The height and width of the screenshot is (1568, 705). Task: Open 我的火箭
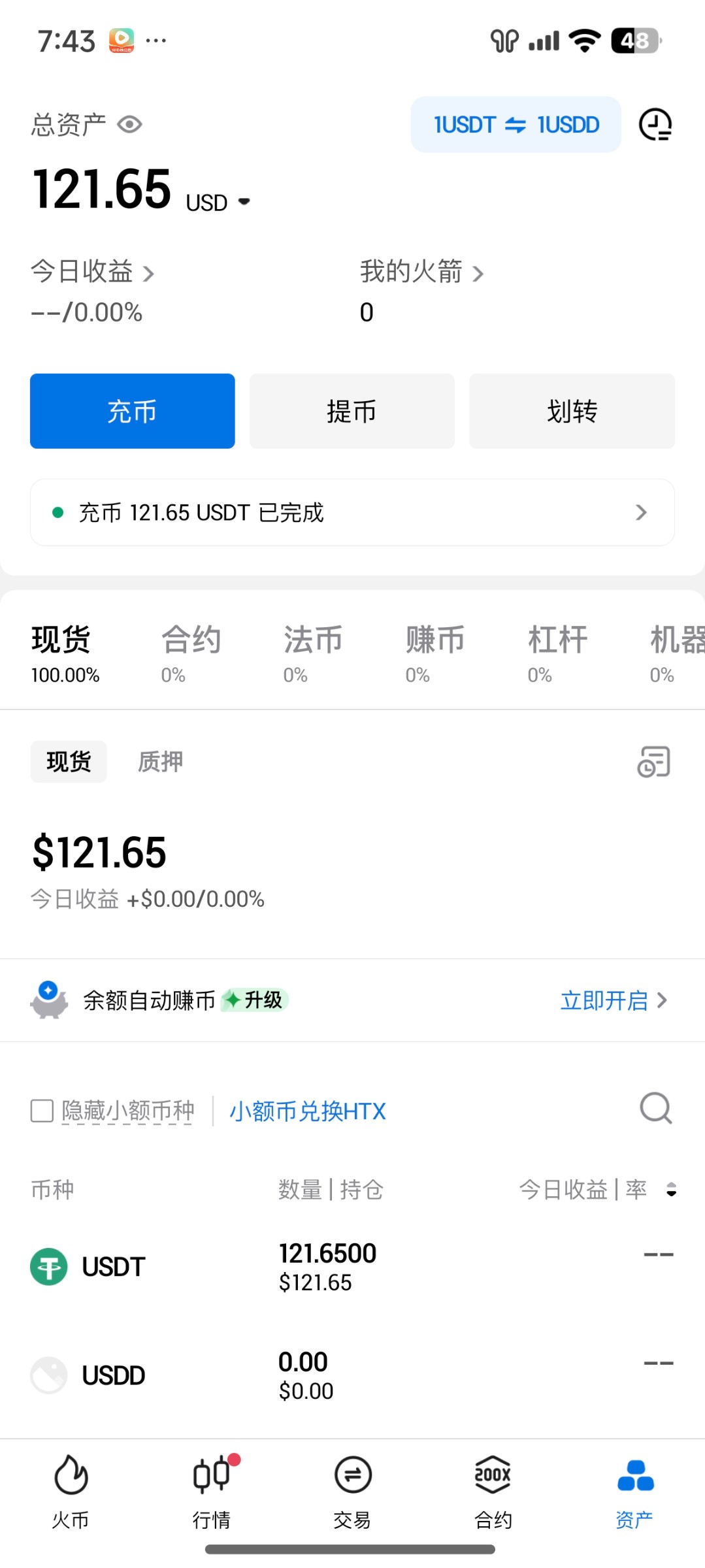tap(421, 272)
